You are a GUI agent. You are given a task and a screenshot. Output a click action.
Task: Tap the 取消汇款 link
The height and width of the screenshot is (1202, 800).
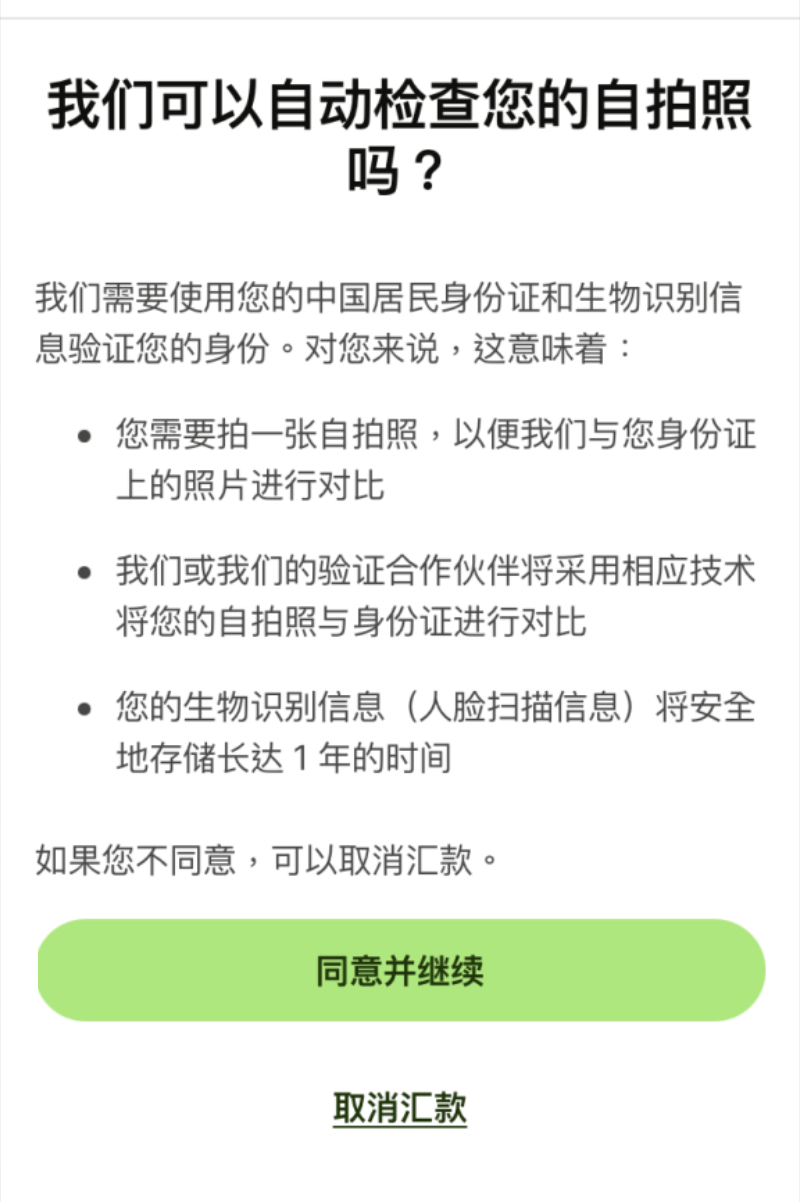(400, 1107)
